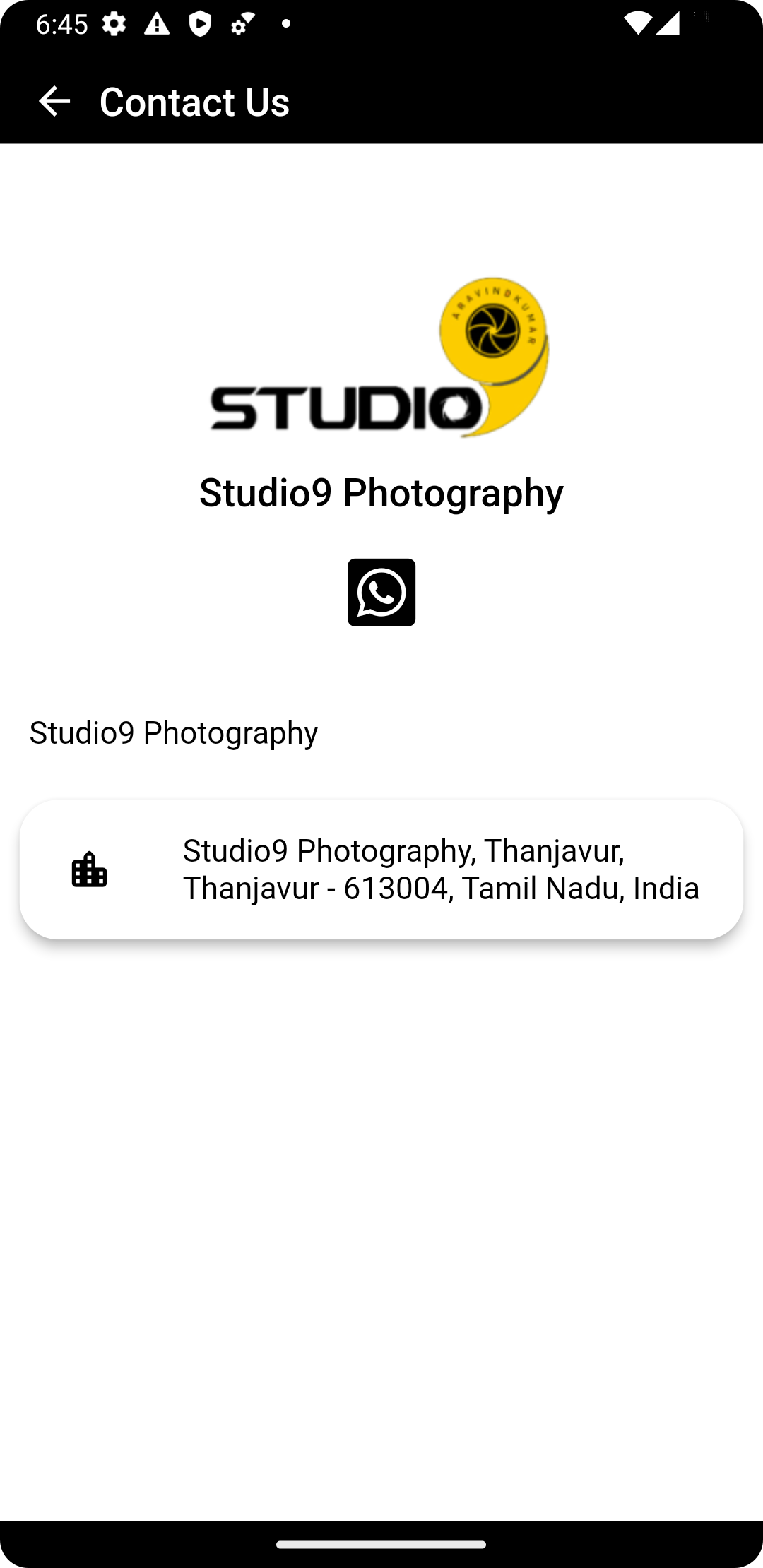The height and width of the screenshot is (1568, 763).
Task: Go back from Contact Us page
Action: pos(54,101)
